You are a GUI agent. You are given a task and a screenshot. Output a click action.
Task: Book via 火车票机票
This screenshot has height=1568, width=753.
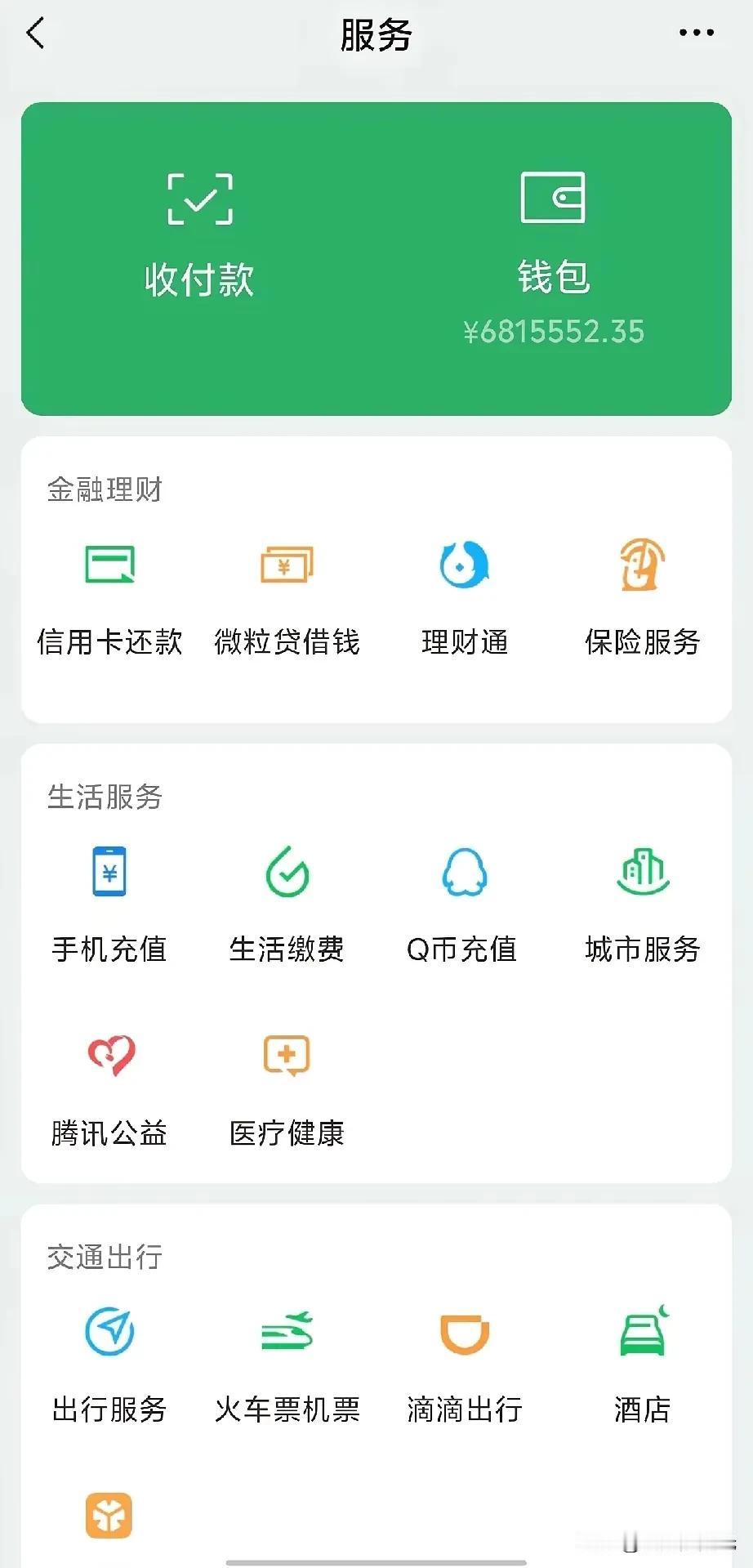pos(287,1366)
